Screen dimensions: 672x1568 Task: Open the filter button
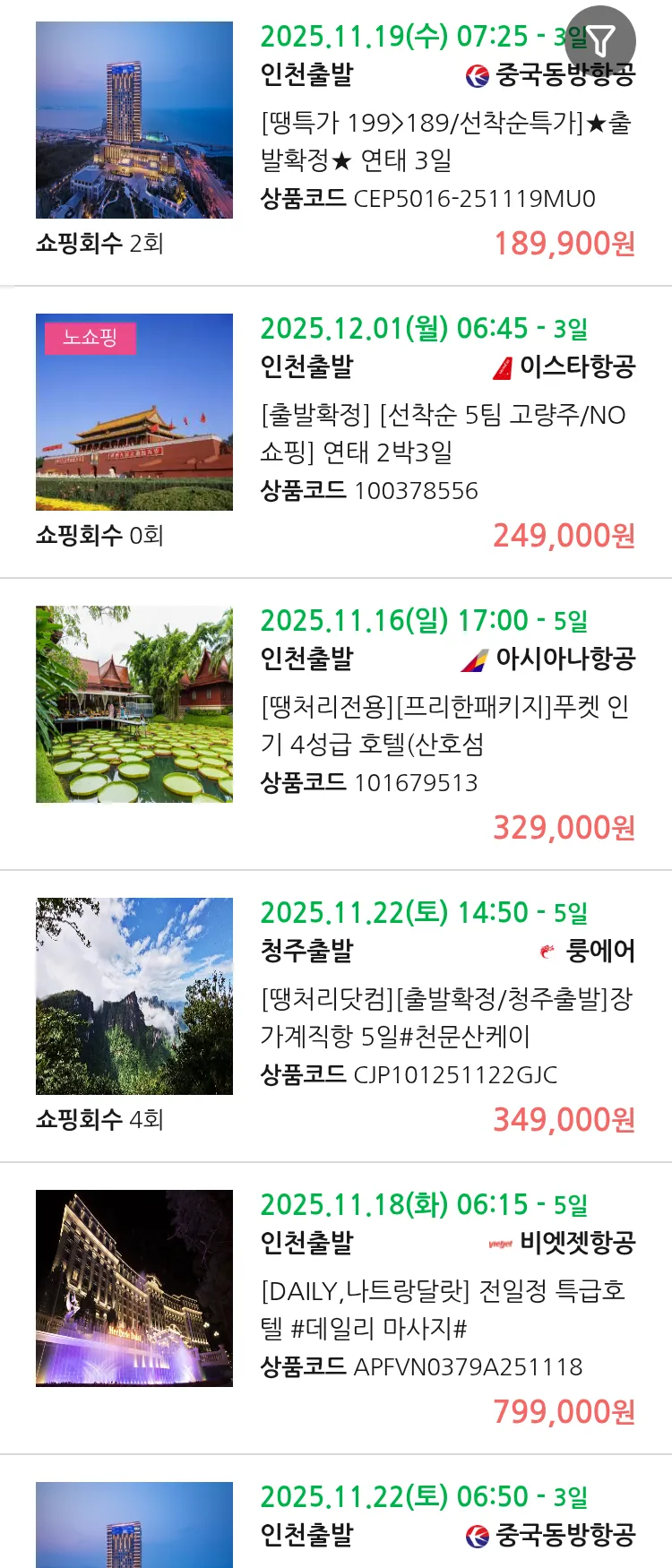(x=600, y=40)
